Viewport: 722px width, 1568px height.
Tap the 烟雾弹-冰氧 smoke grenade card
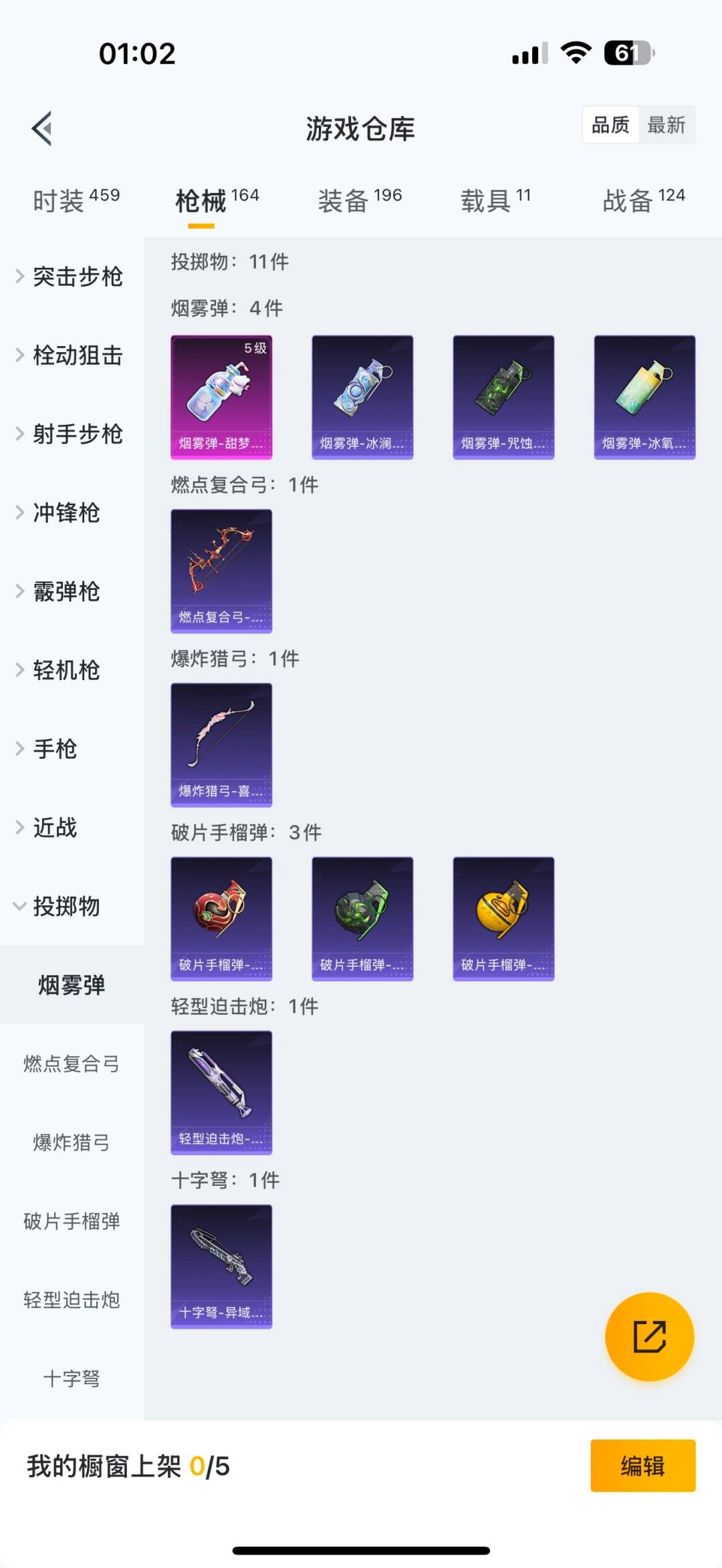[x=644, y=396]
